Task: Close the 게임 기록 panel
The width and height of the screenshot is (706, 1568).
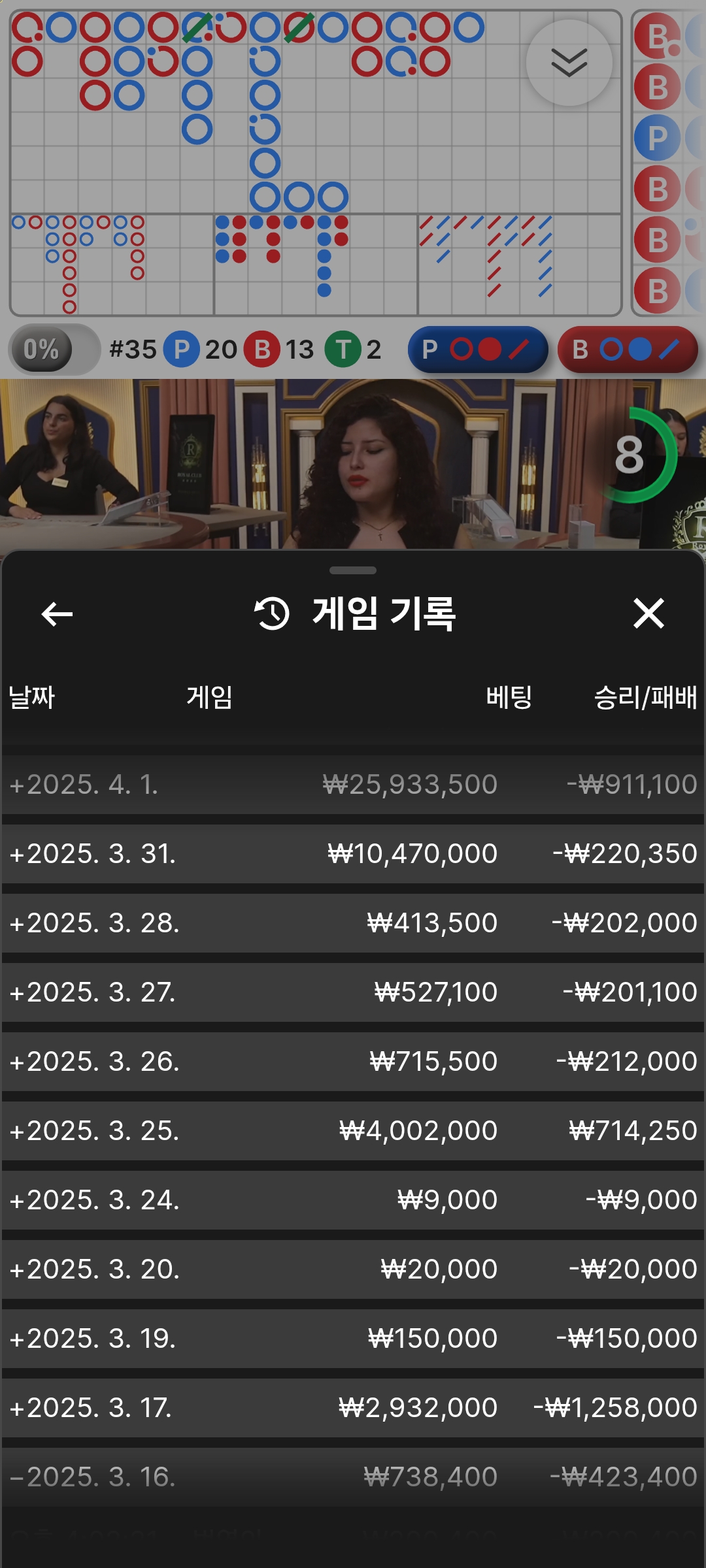Action: [648, 614]
